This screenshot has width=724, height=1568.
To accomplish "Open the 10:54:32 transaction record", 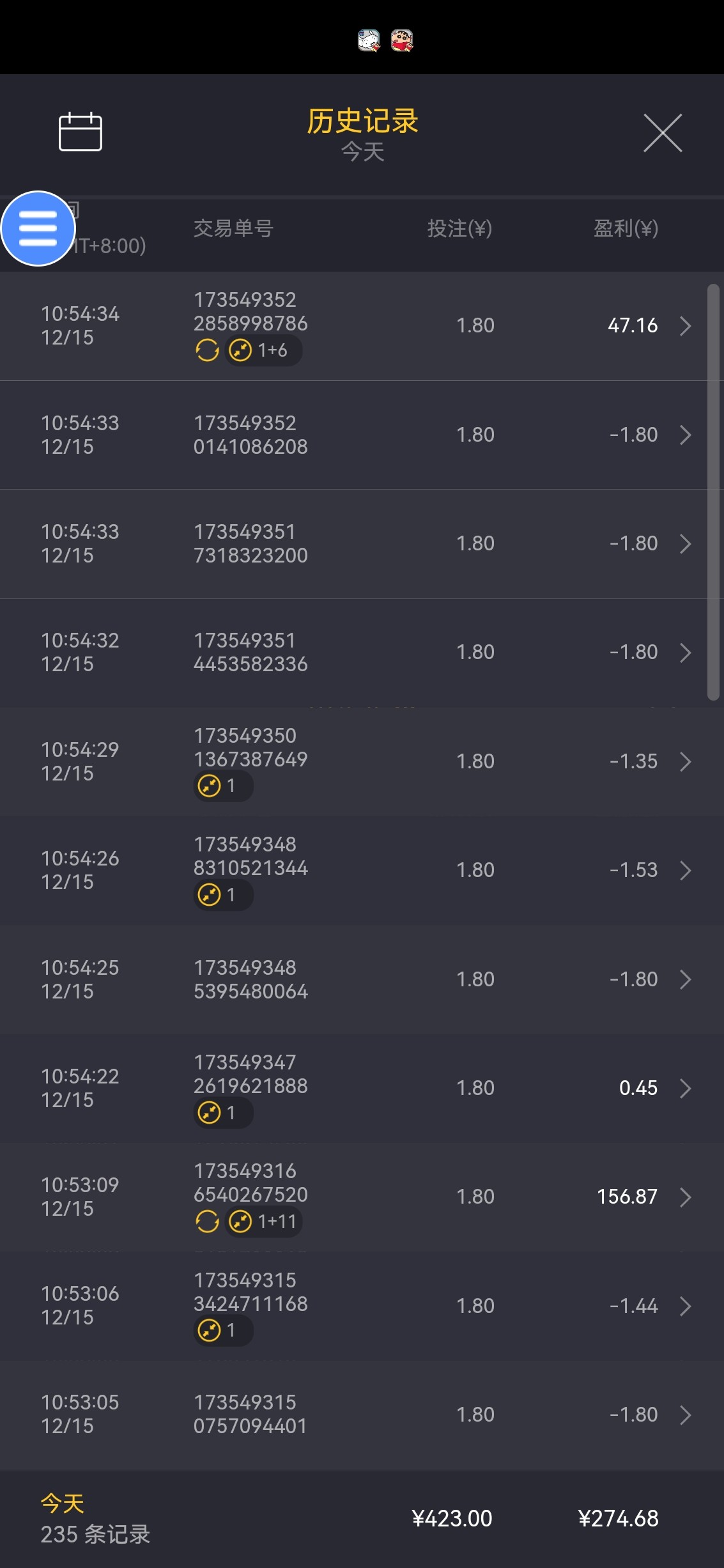I will click(362, 652).
